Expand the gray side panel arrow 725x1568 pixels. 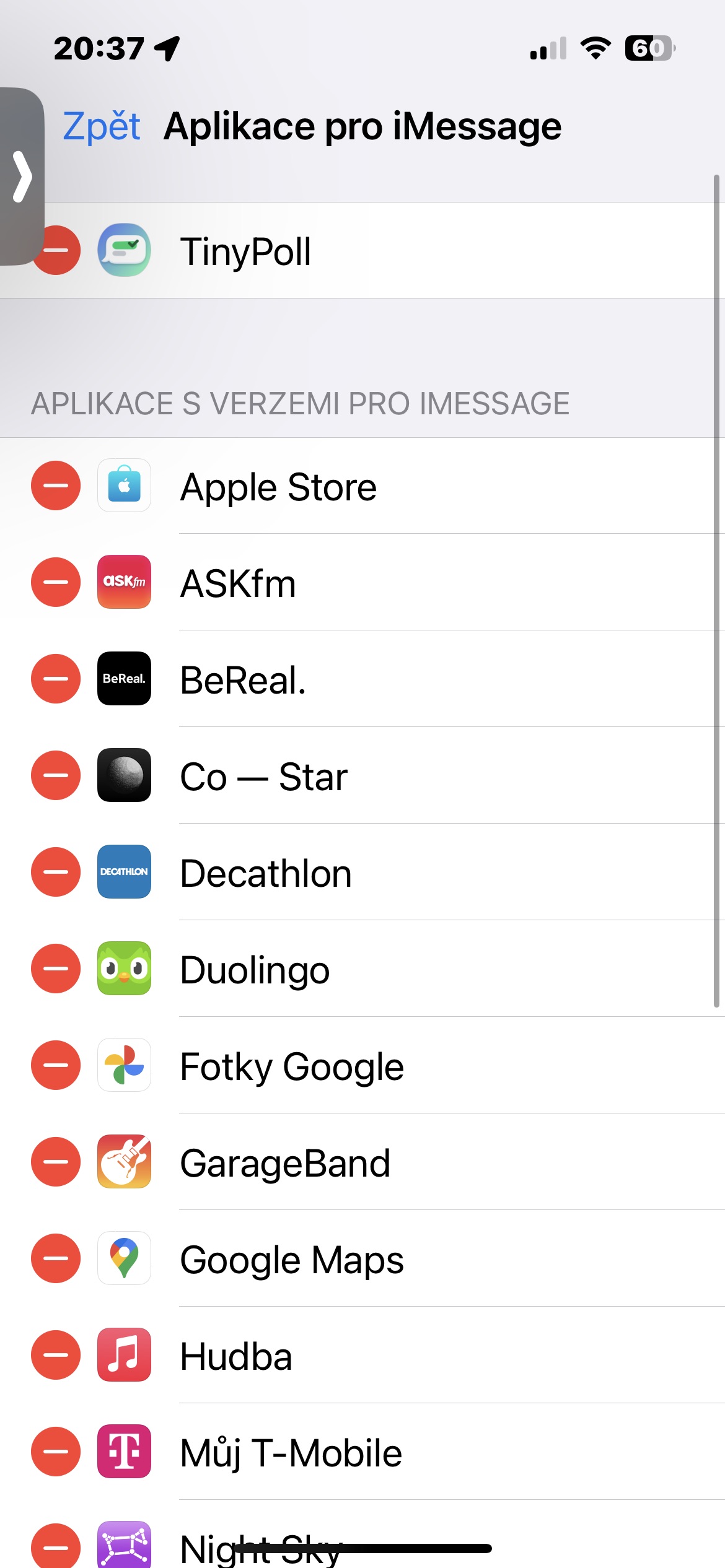22,176
